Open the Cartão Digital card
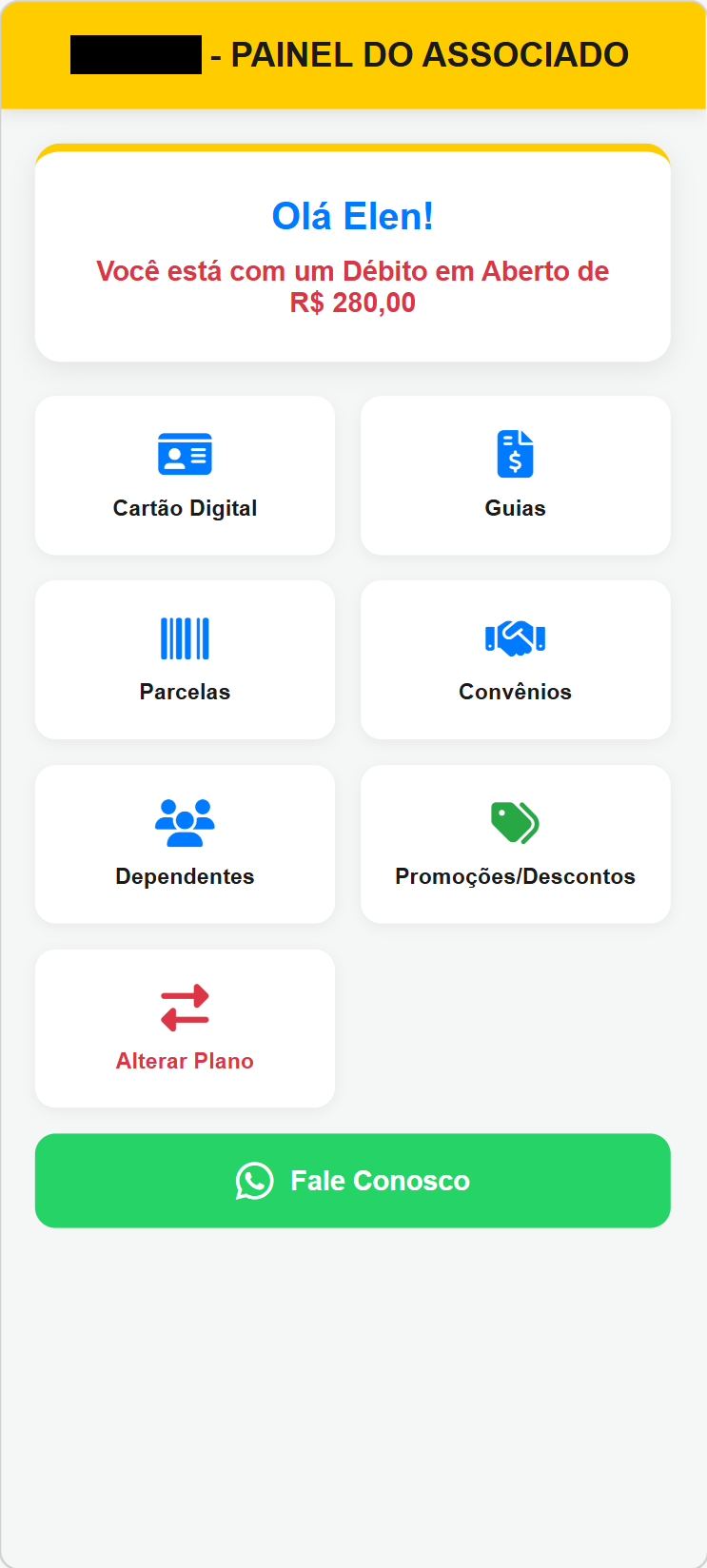The width and height of the screenshot is (707, 1568). click(x=185, y=476)
